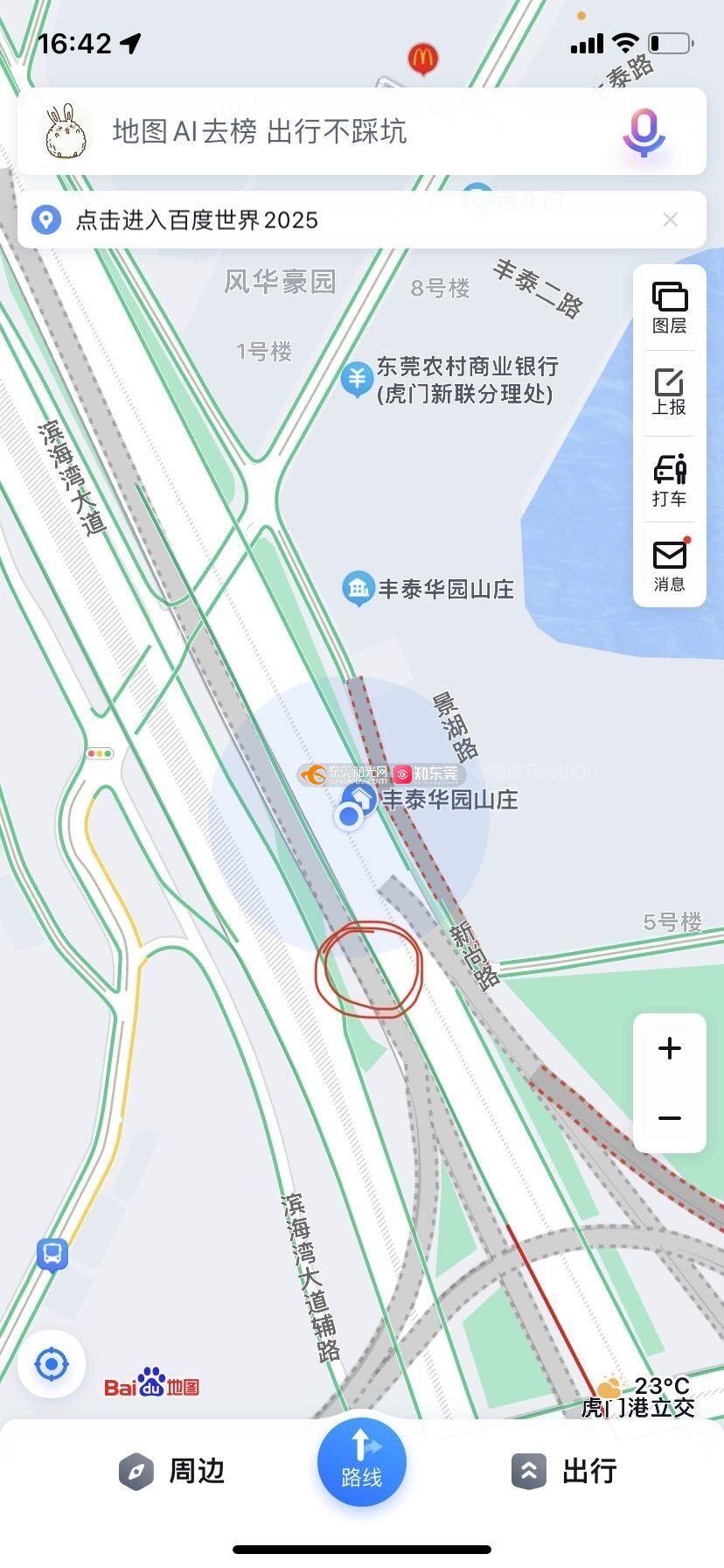Viewport: 724px width, 1568px height.
Task: Select the McDonald's map marker
Action: pyautogui.click(x=423, y=59)
